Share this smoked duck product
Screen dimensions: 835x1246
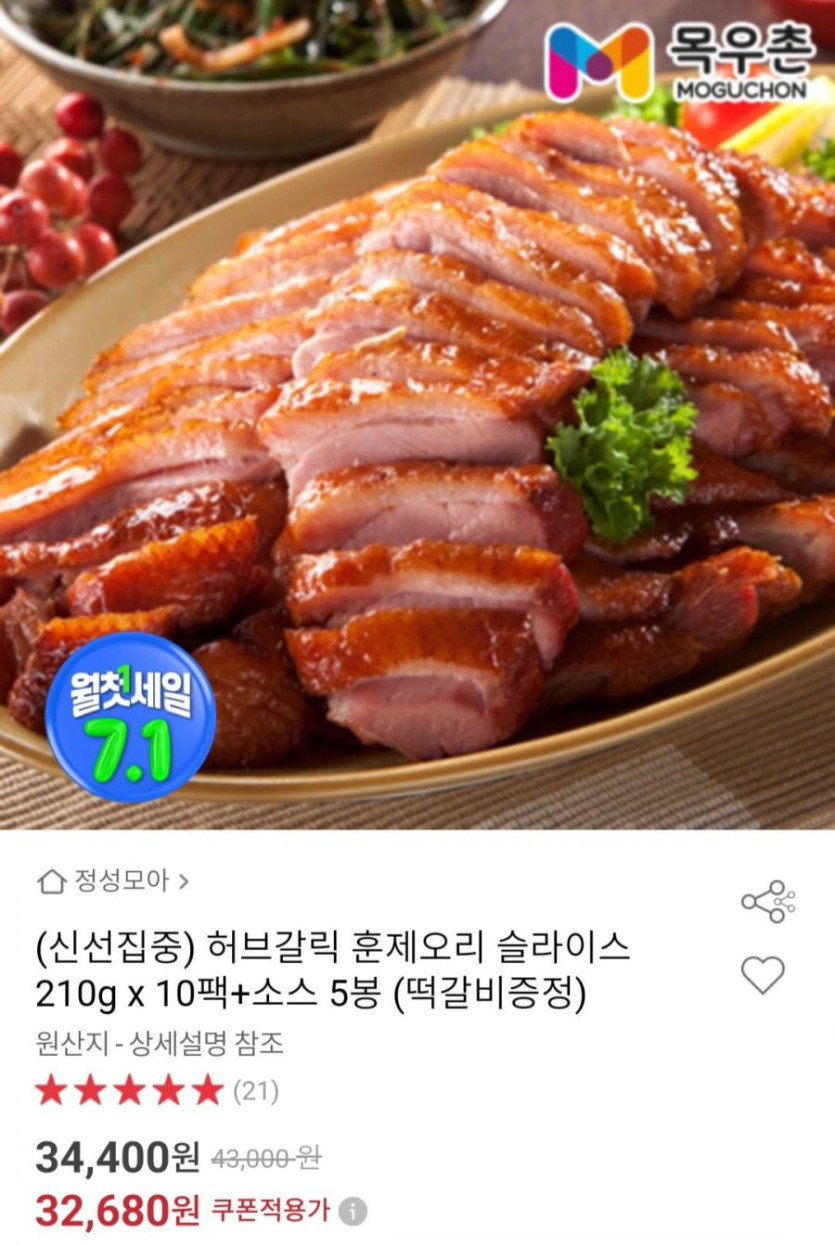pos(767,901)
